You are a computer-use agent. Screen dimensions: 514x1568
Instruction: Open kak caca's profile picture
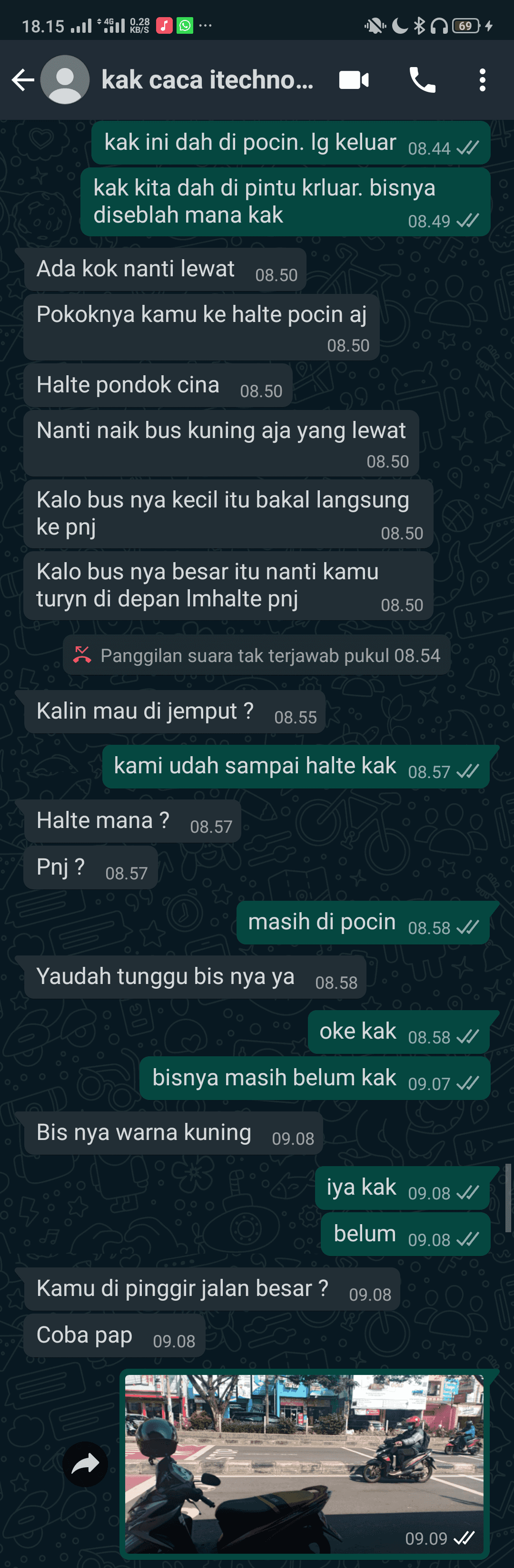pos(65,80)
